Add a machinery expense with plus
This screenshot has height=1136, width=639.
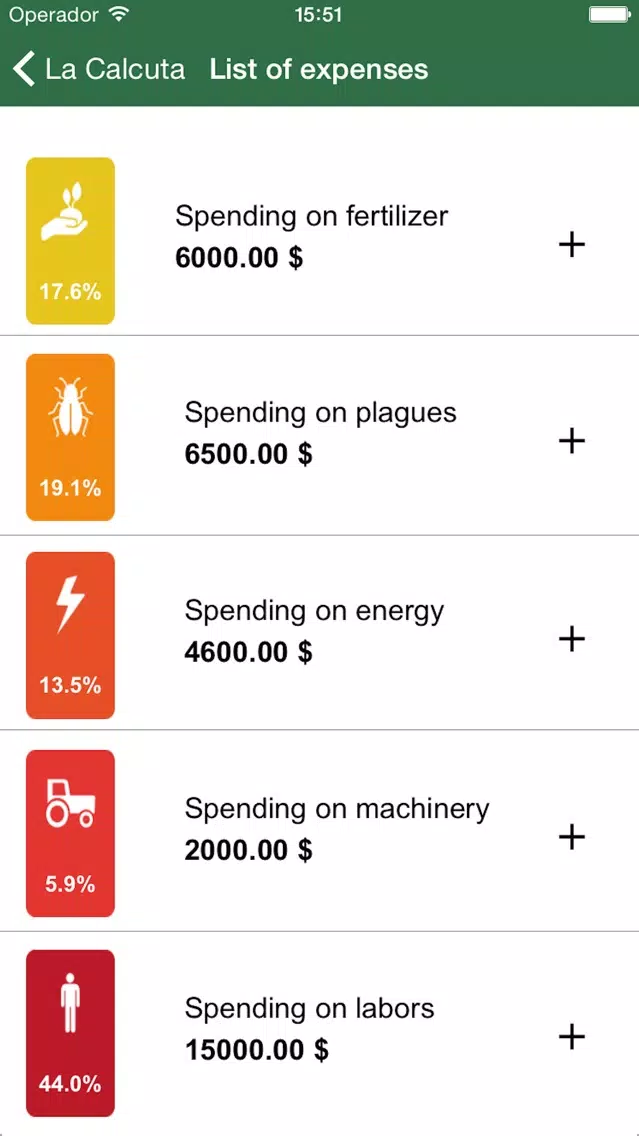(572, 837)
